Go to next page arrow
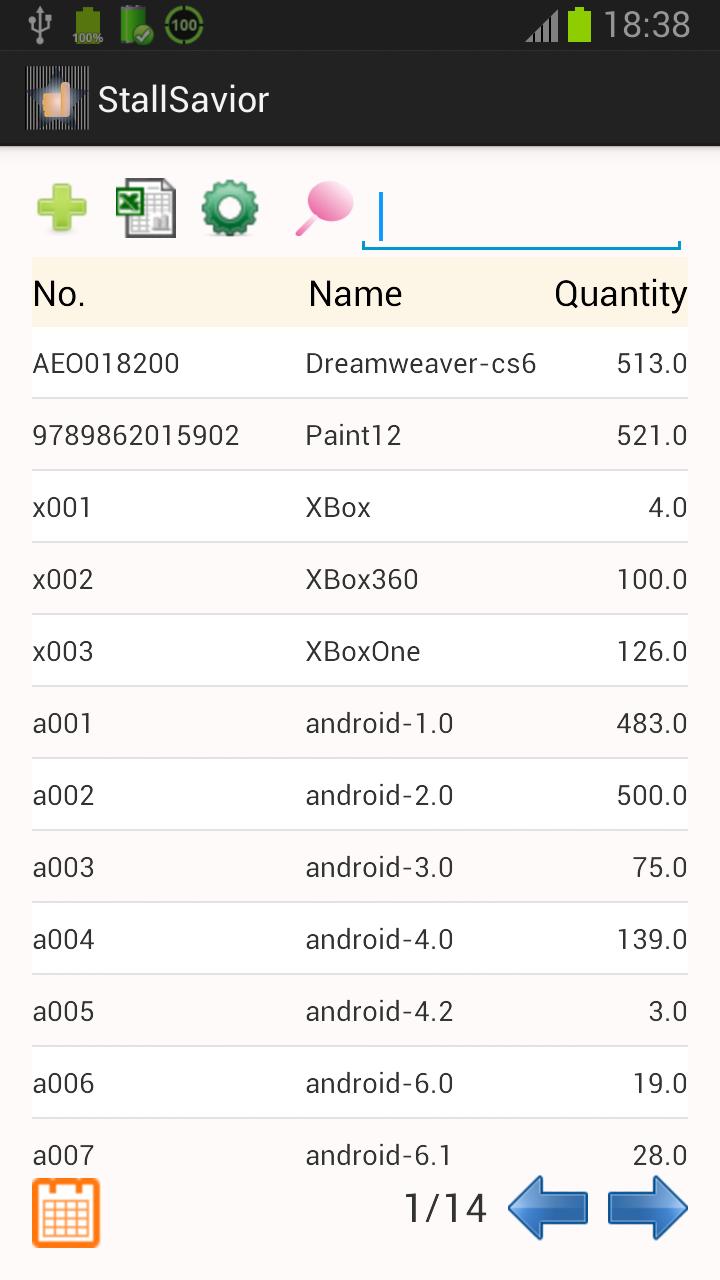 (648, 1208)
